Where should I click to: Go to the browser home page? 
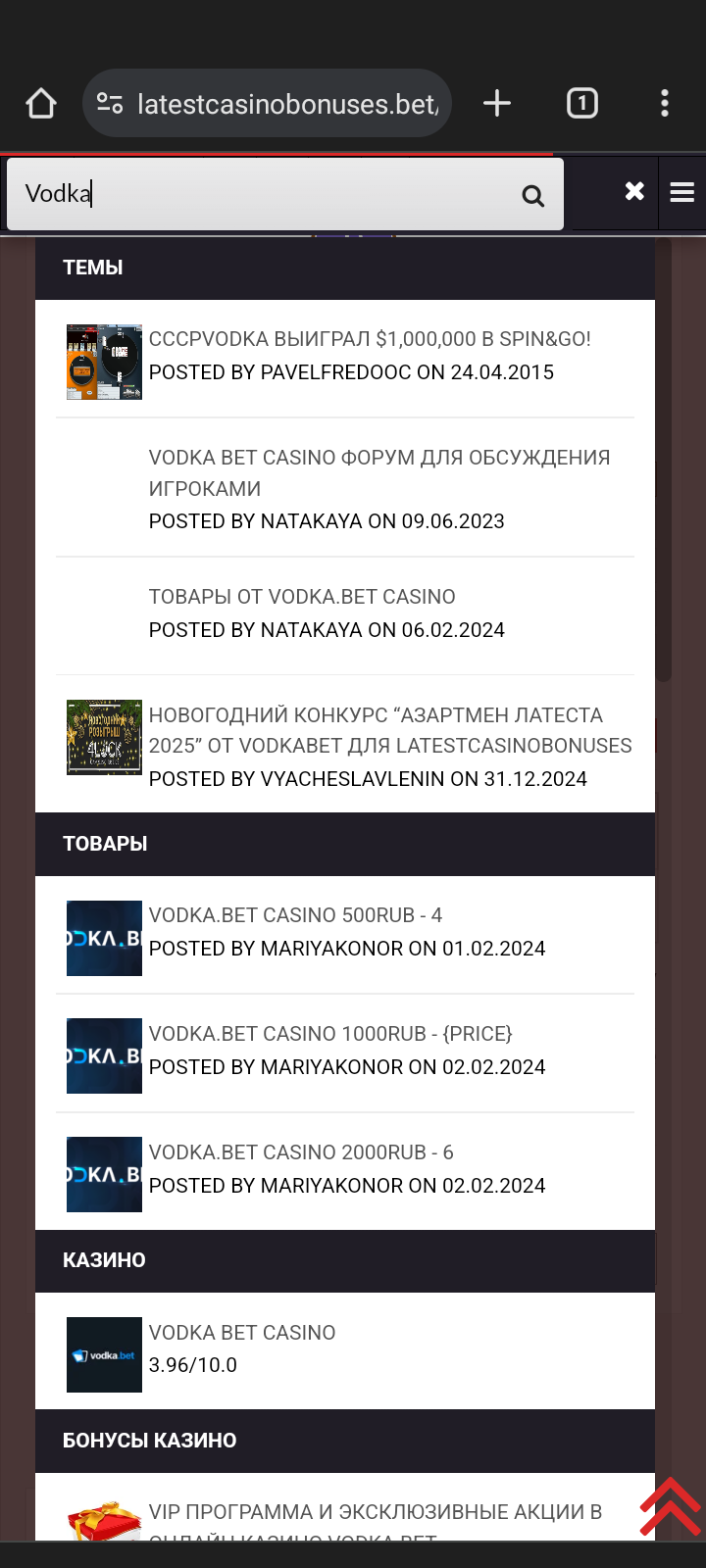click(41, 103)
